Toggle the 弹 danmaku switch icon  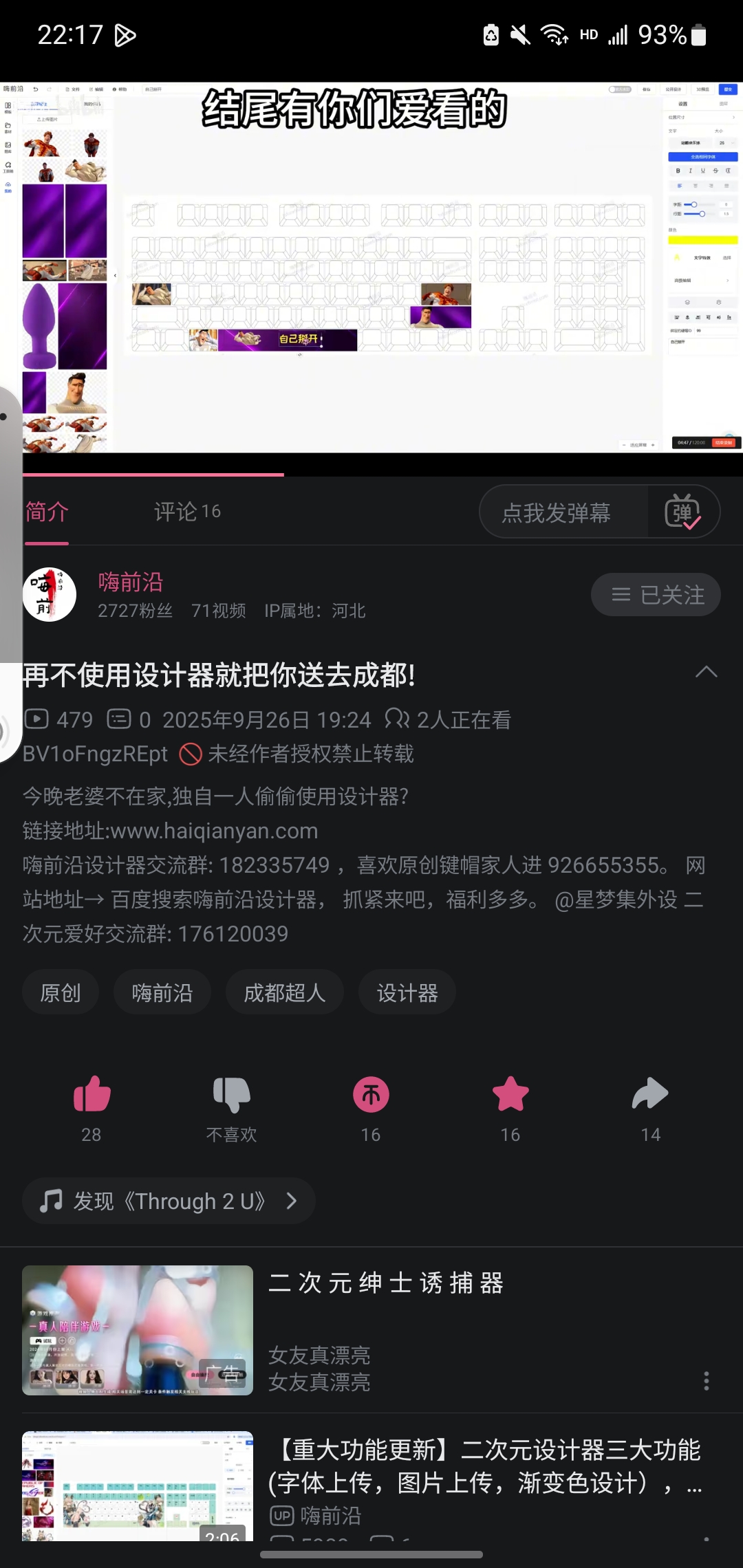[682, 512]
